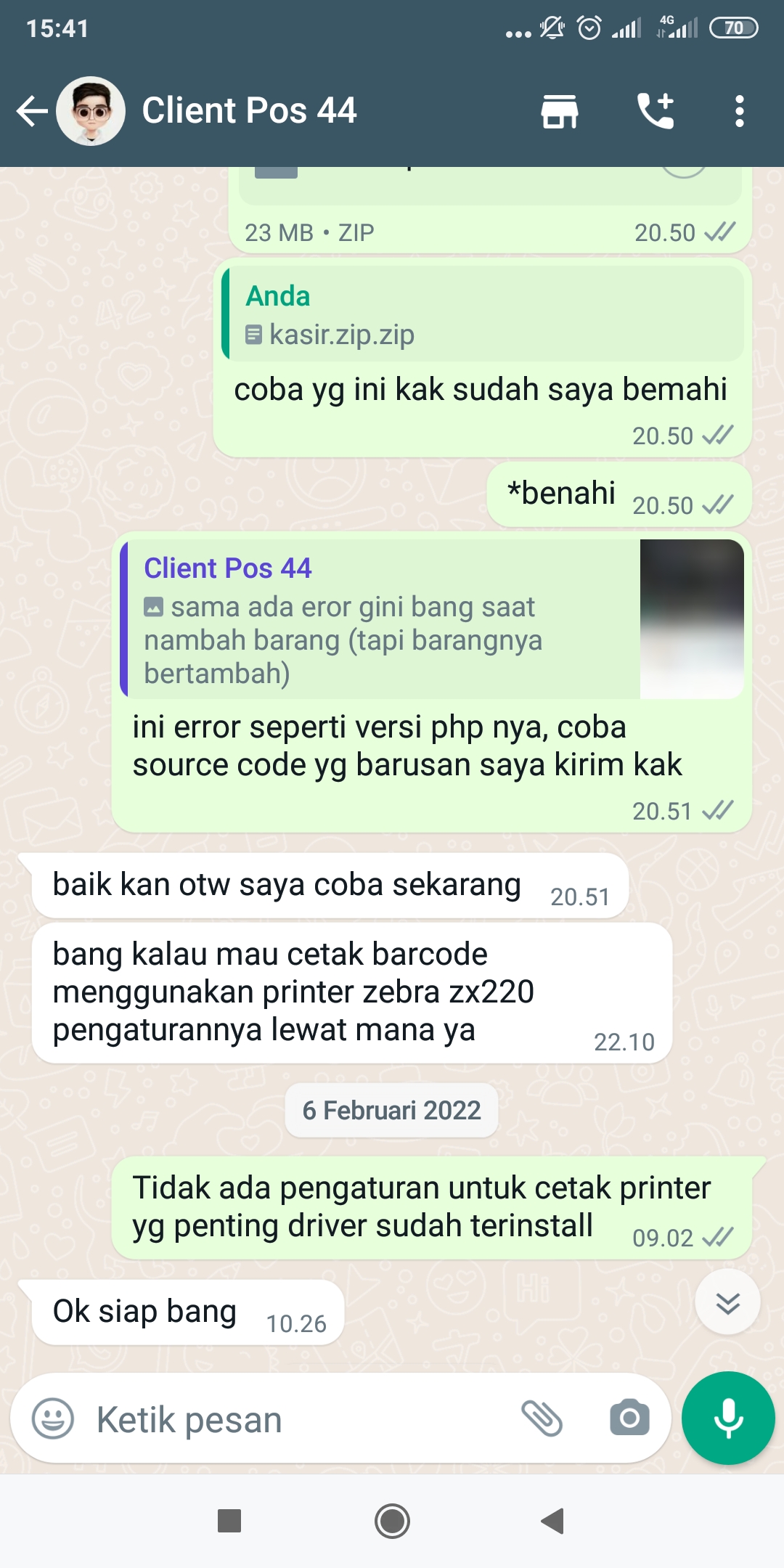Jump to quoted Client Pos 44 error message

tap(433, 619)
